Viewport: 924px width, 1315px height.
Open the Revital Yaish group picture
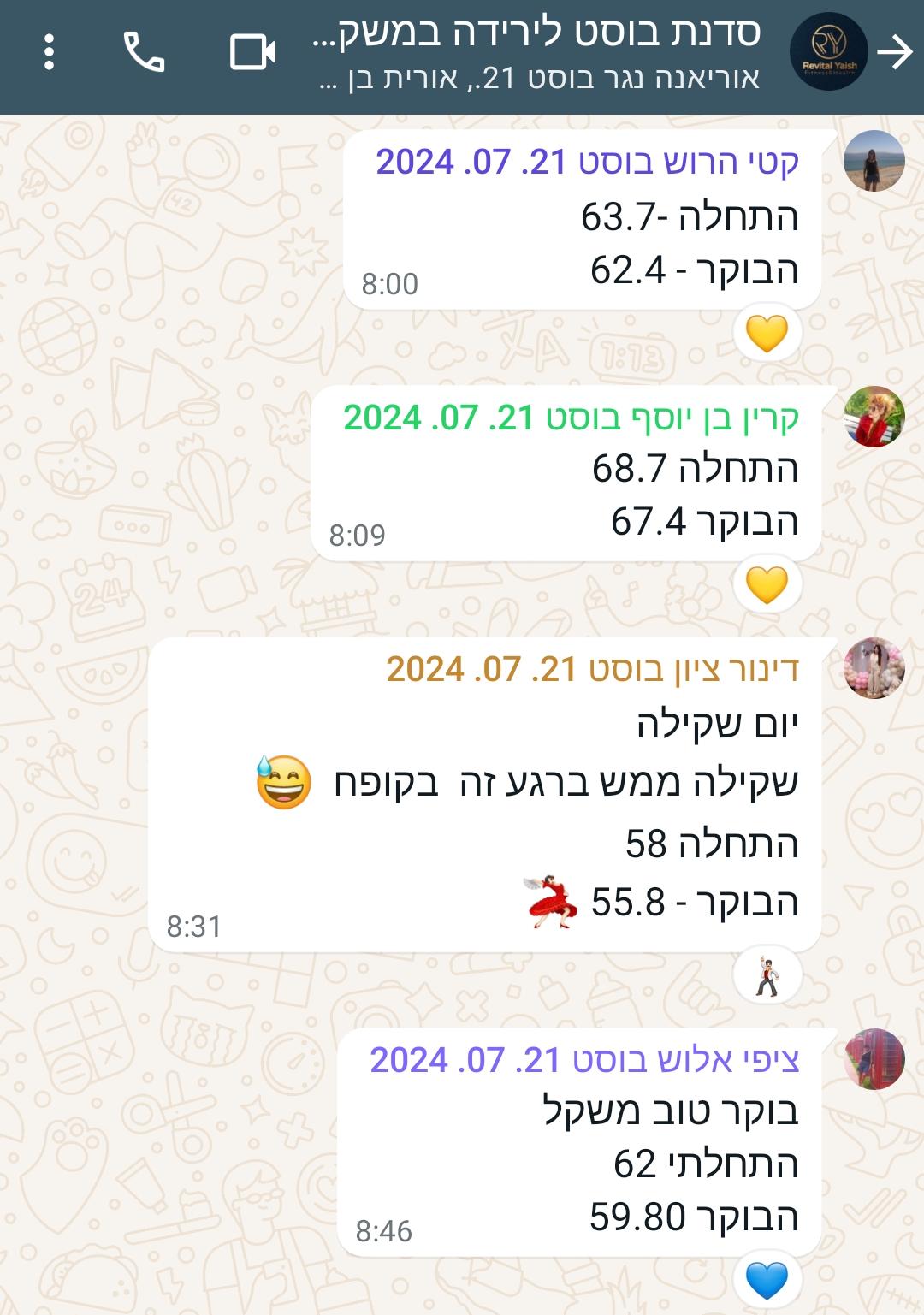pos(827,53)
